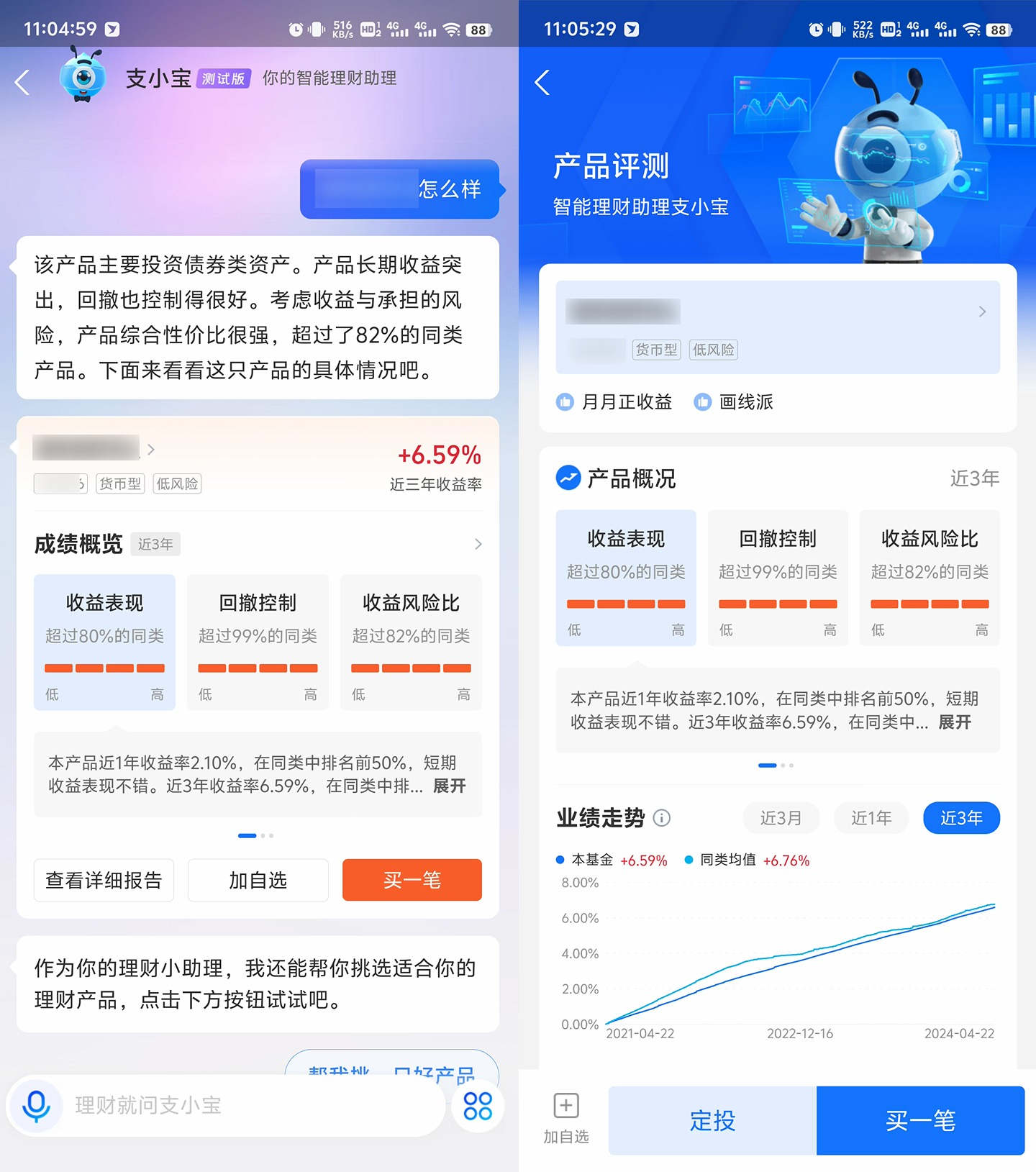
Task: Tap the blue 买一笔 button
Action: 920,1120
